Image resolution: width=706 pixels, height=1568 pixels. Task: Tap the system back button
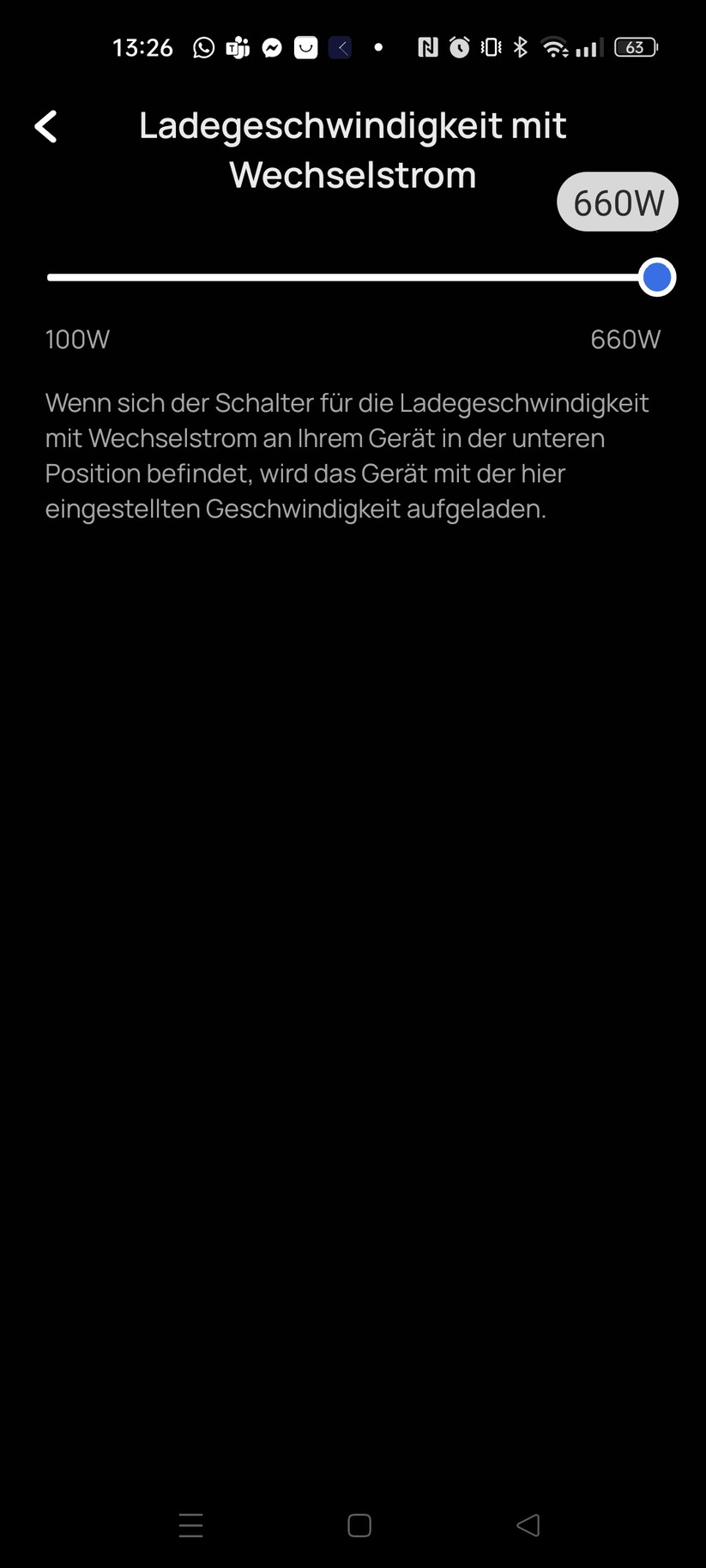coord(528,1524)
